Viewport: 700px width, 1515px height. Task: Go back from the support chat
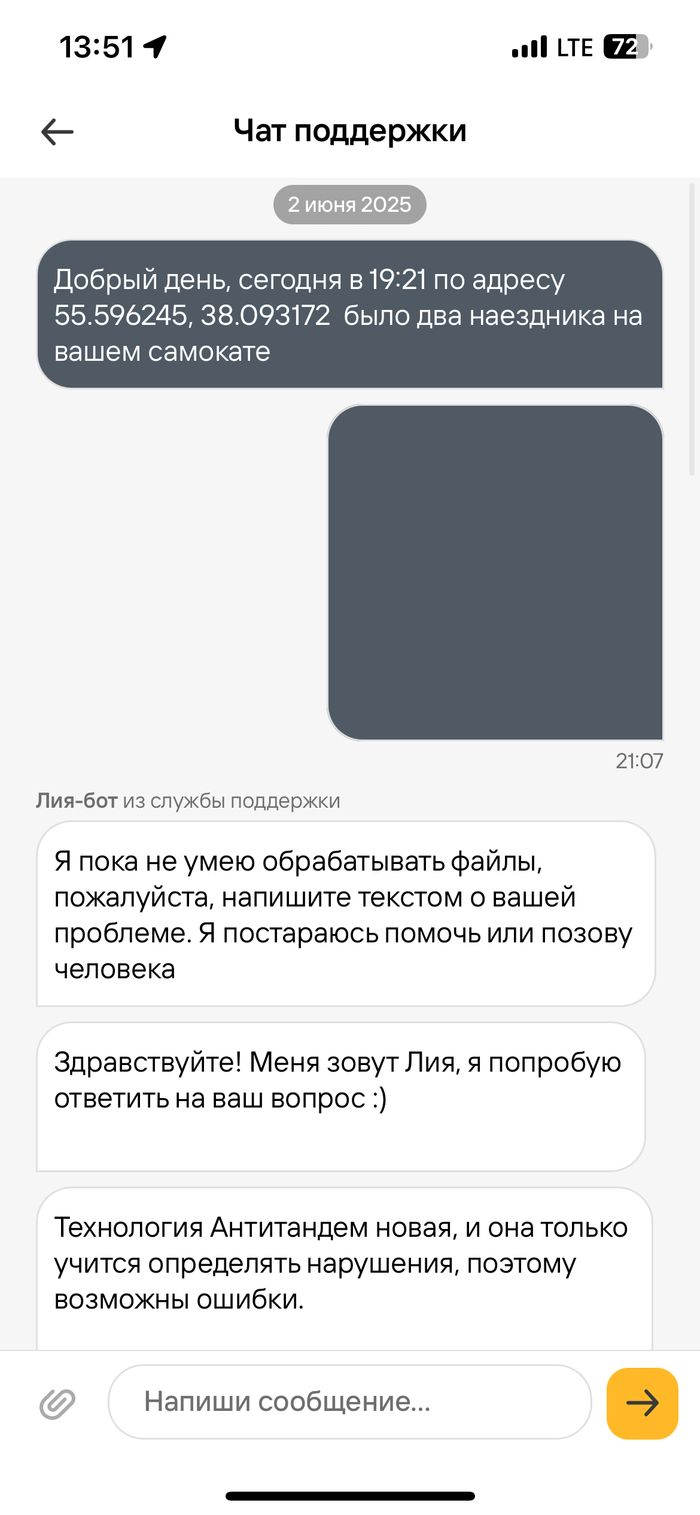pos(57,132)
